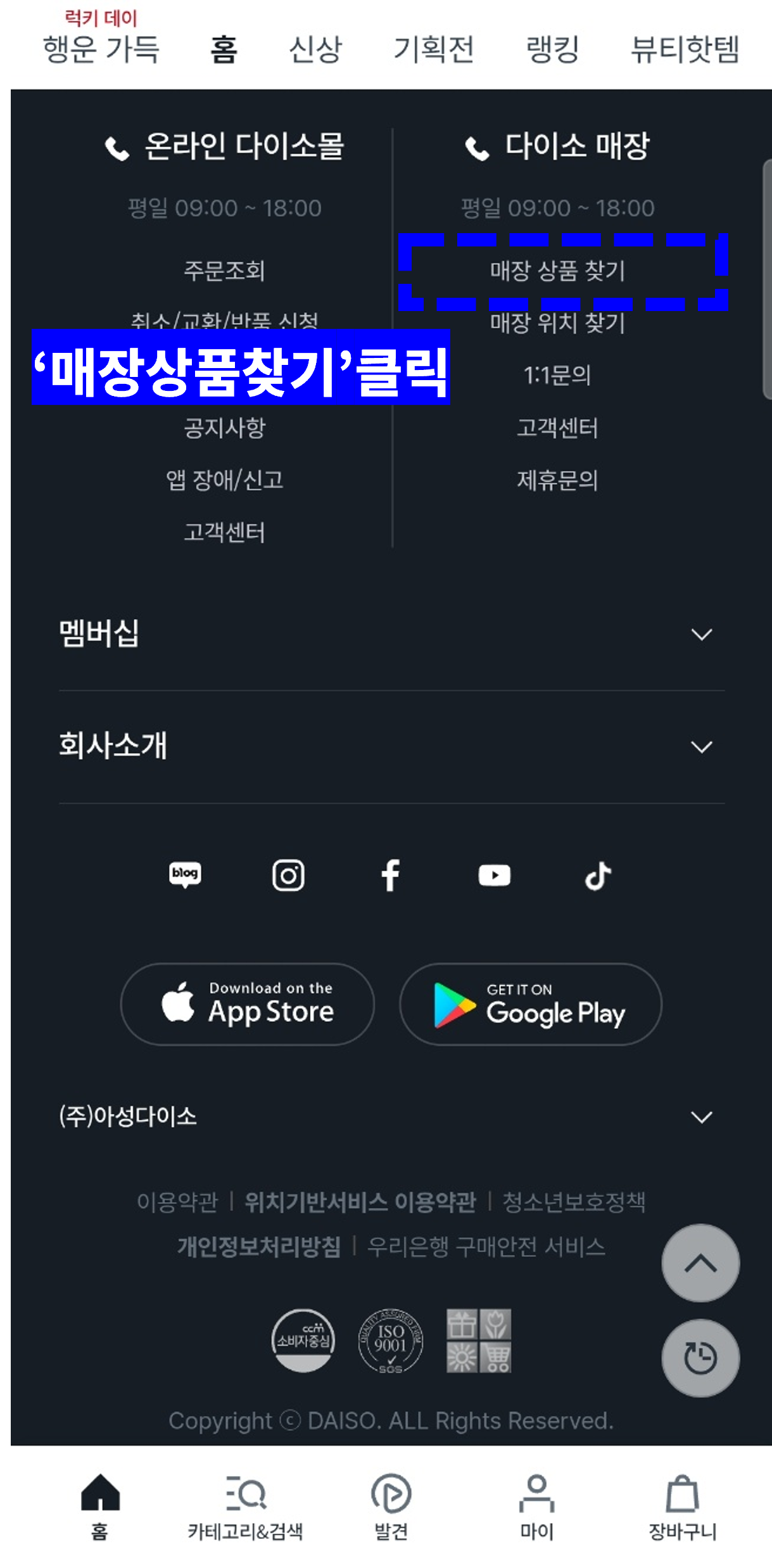Screen dimensions: 772x1568
Task: Click the recent history clock button
Action: [x=700, y=1358]
